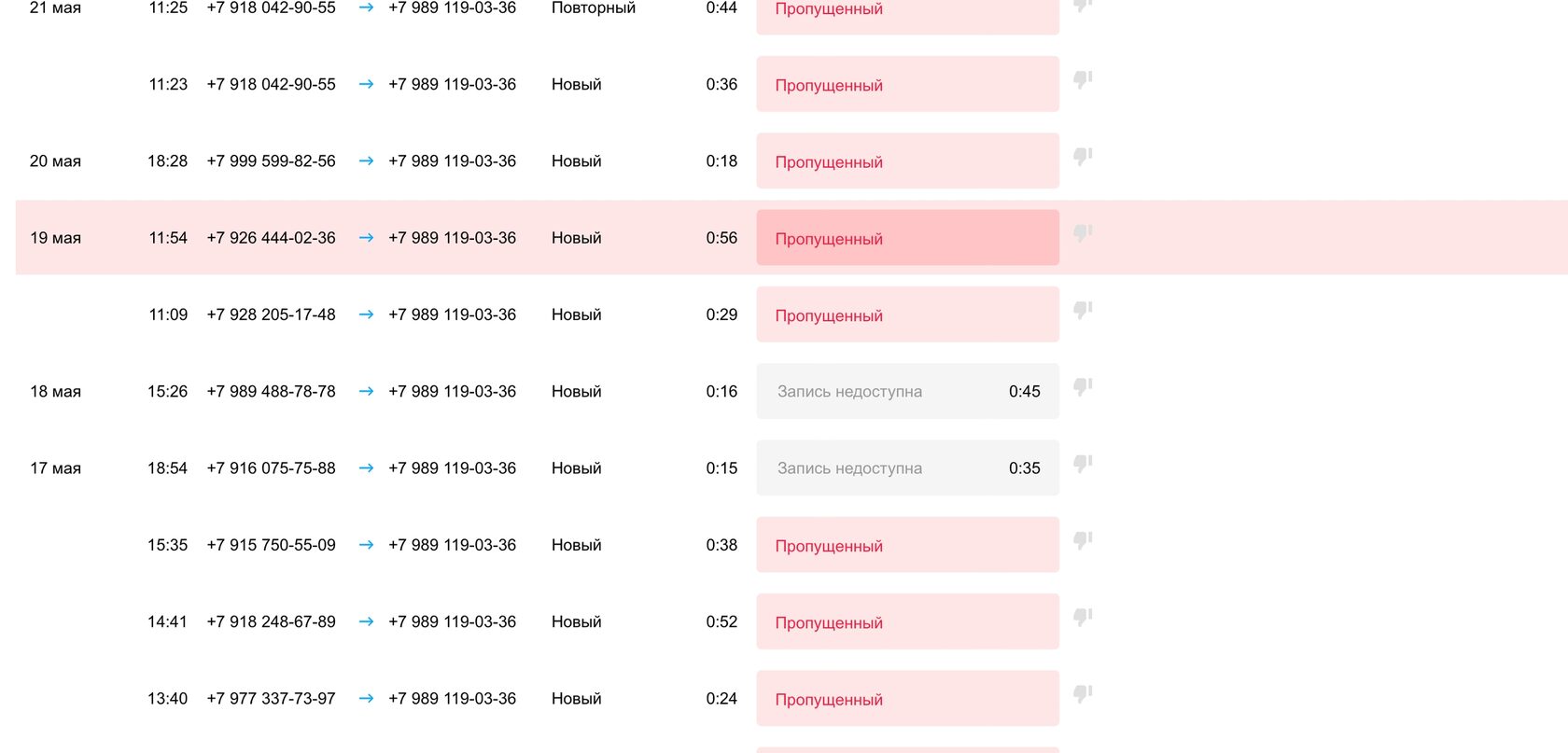Open the call row from +7 918 248-67-89
The width and height of the screenshot is (1568, 753).
[x=791, y=621]
